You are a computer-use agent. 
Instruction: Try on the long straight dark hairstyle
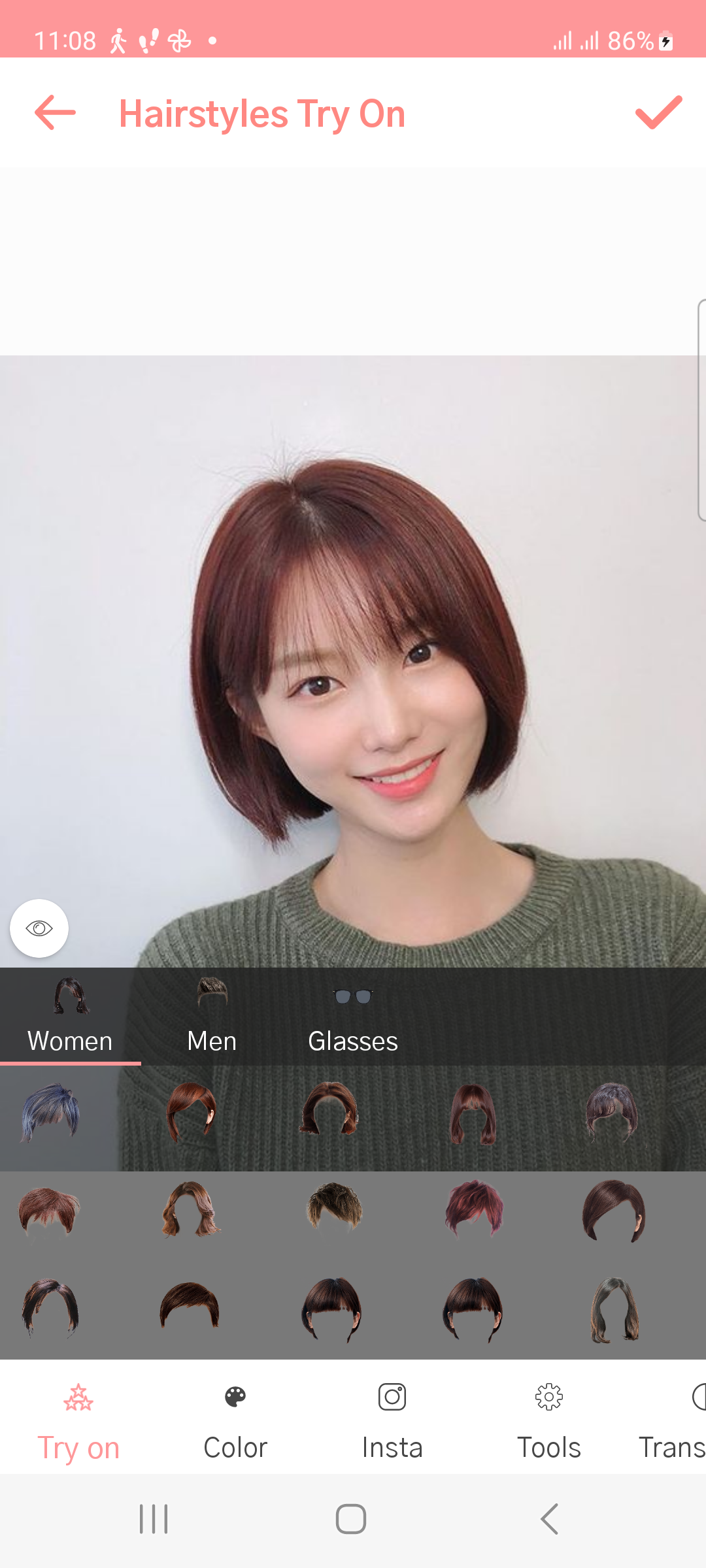pos(614,1310)
